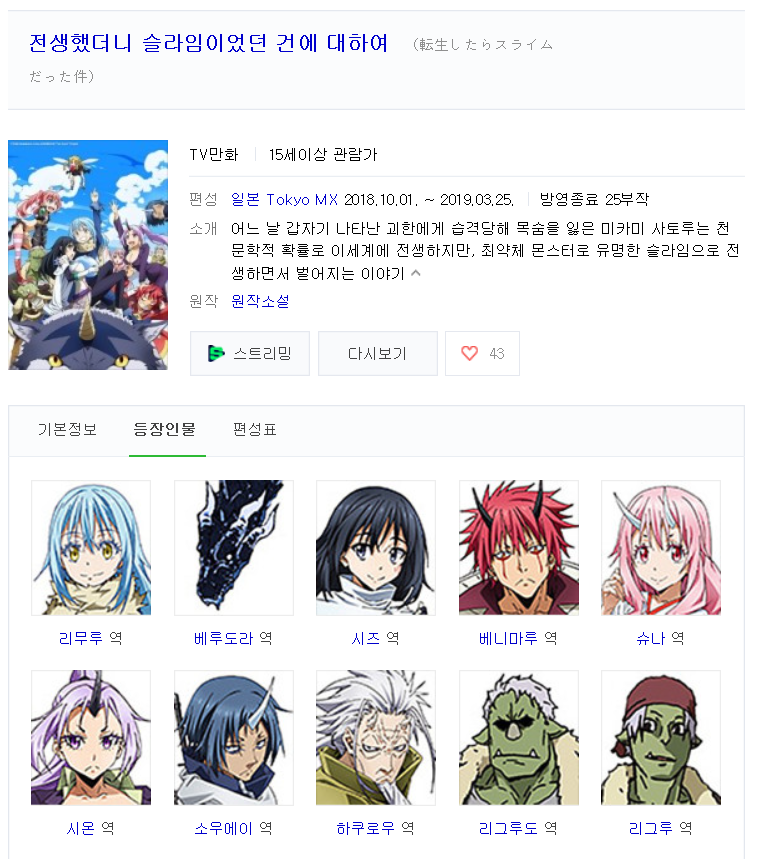The height and width of the screenshot is (859, 765).
Task: Open the 일본 Tokyo MX channel link
Action: click(284, 200)
